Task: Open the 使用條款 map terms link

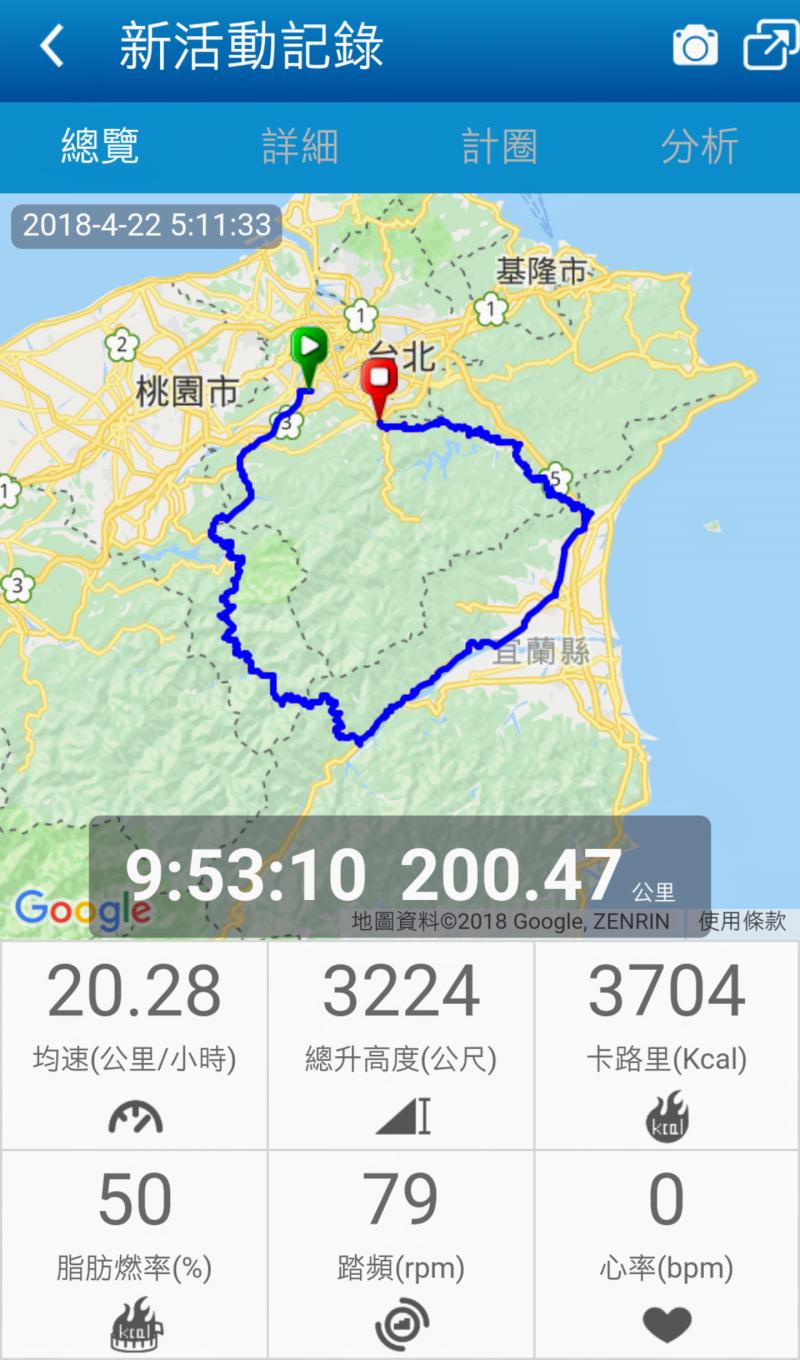Action: tap(741, 921)
